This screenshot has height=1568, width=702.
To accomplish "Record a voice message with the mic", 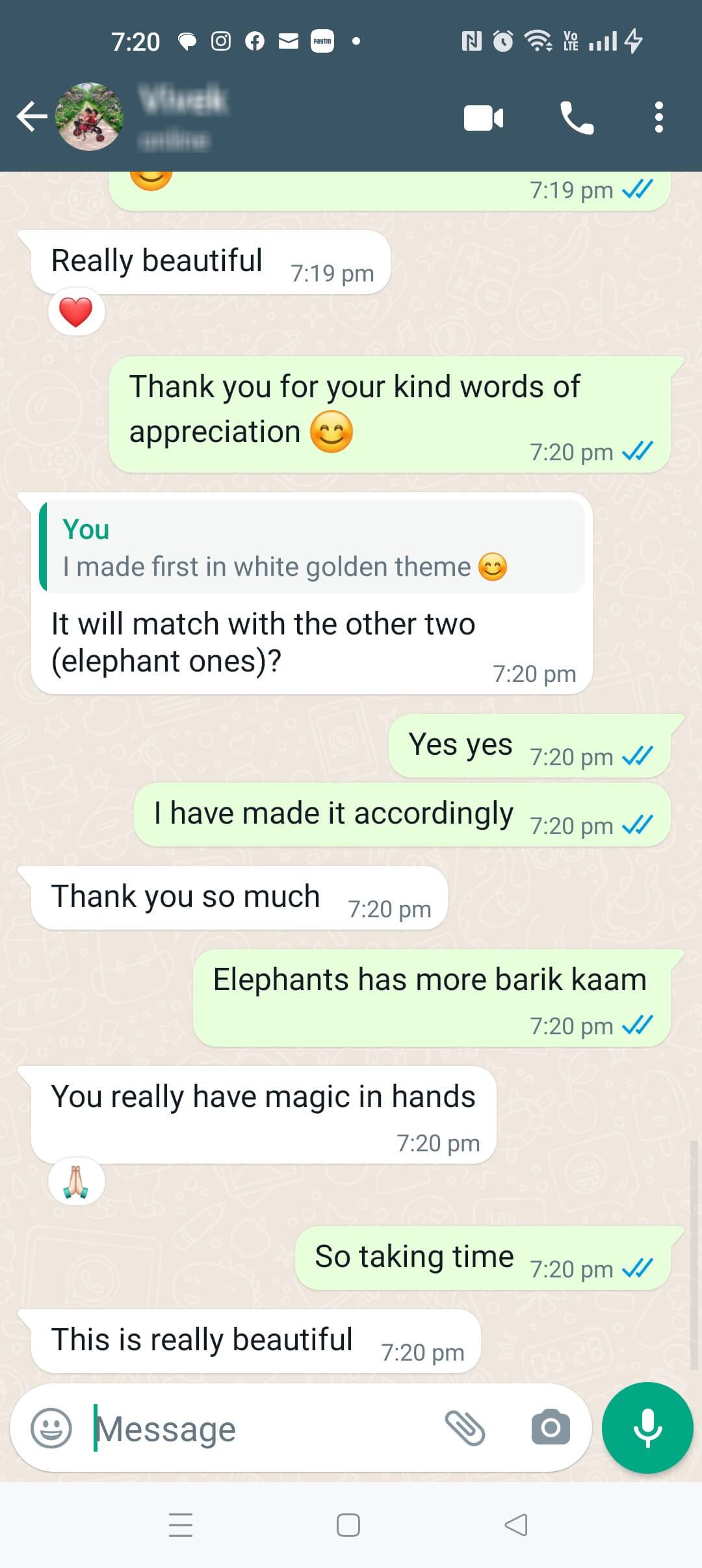I will tap(647, 1428).
